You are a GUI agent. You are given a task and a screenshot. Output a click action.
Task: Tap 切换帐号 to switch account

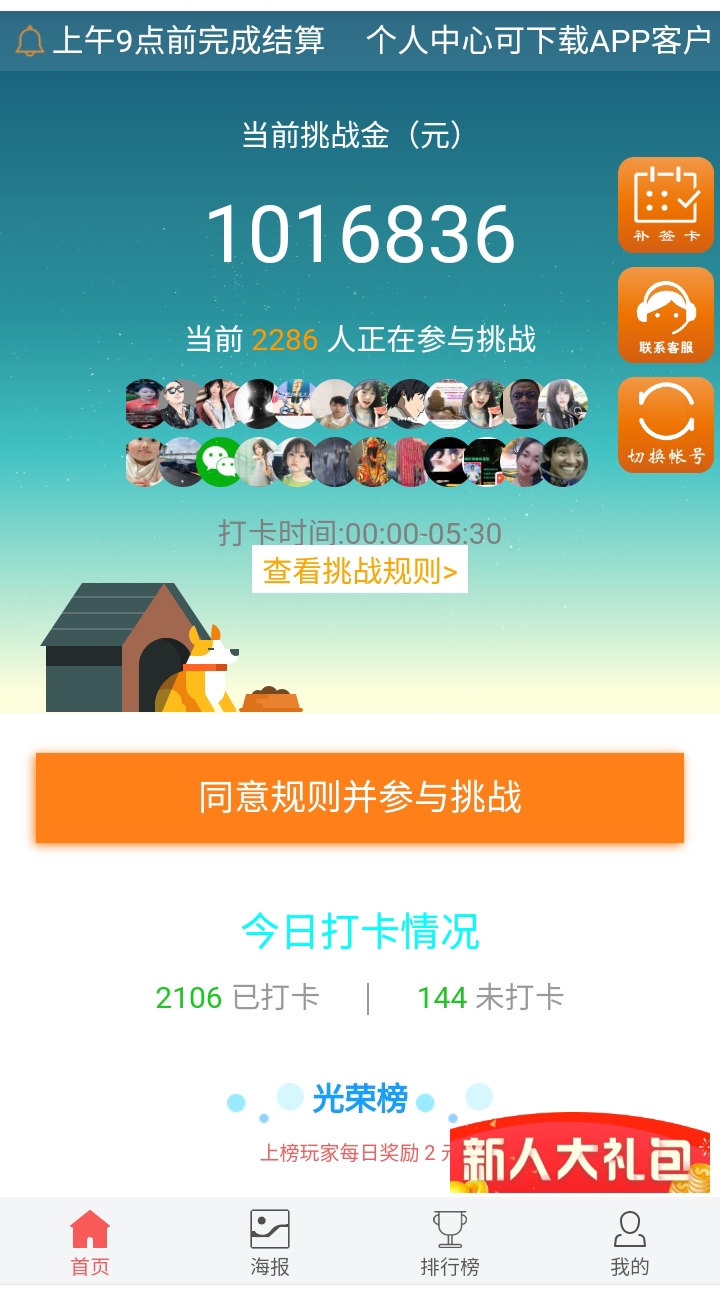666,425
